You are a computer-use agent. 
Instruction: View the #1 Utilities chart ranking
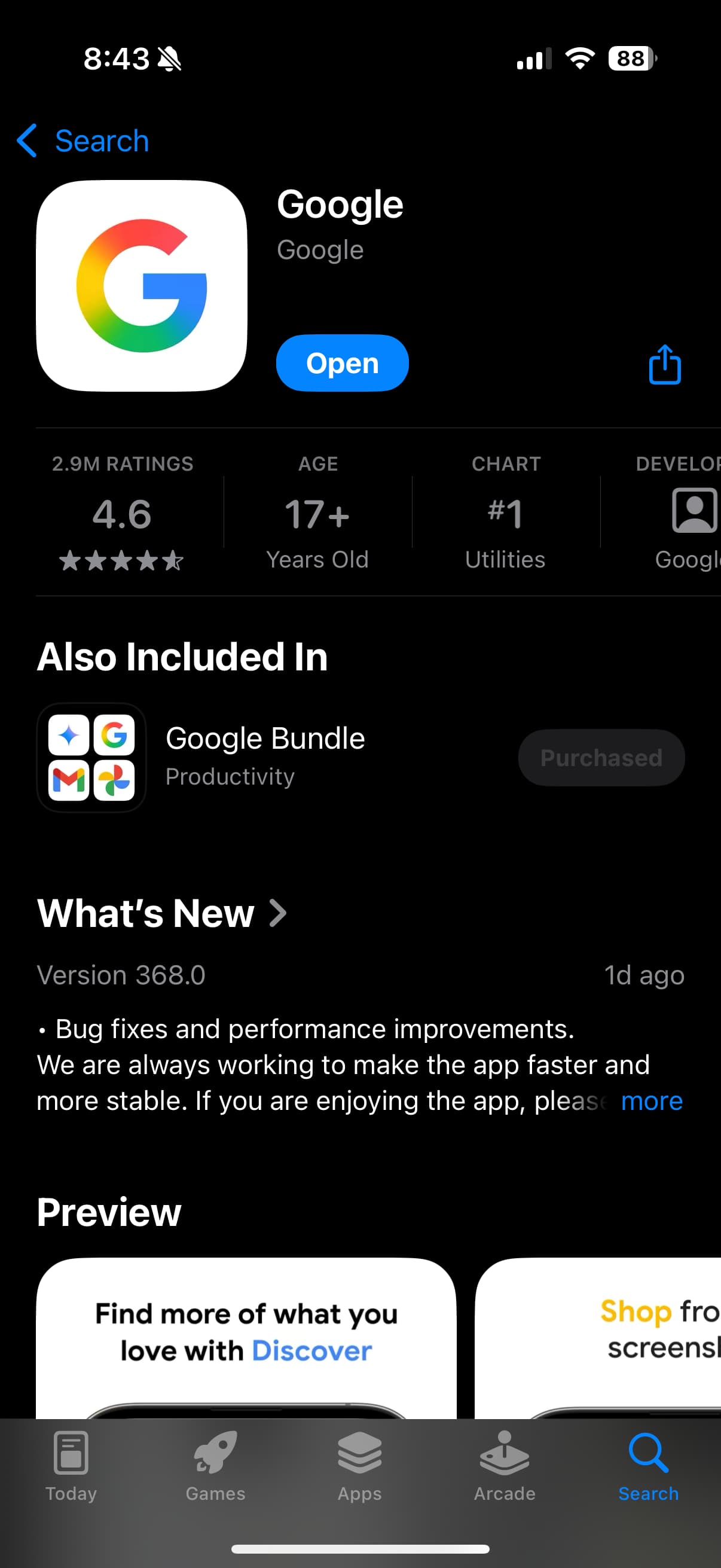tap(505, 513)
